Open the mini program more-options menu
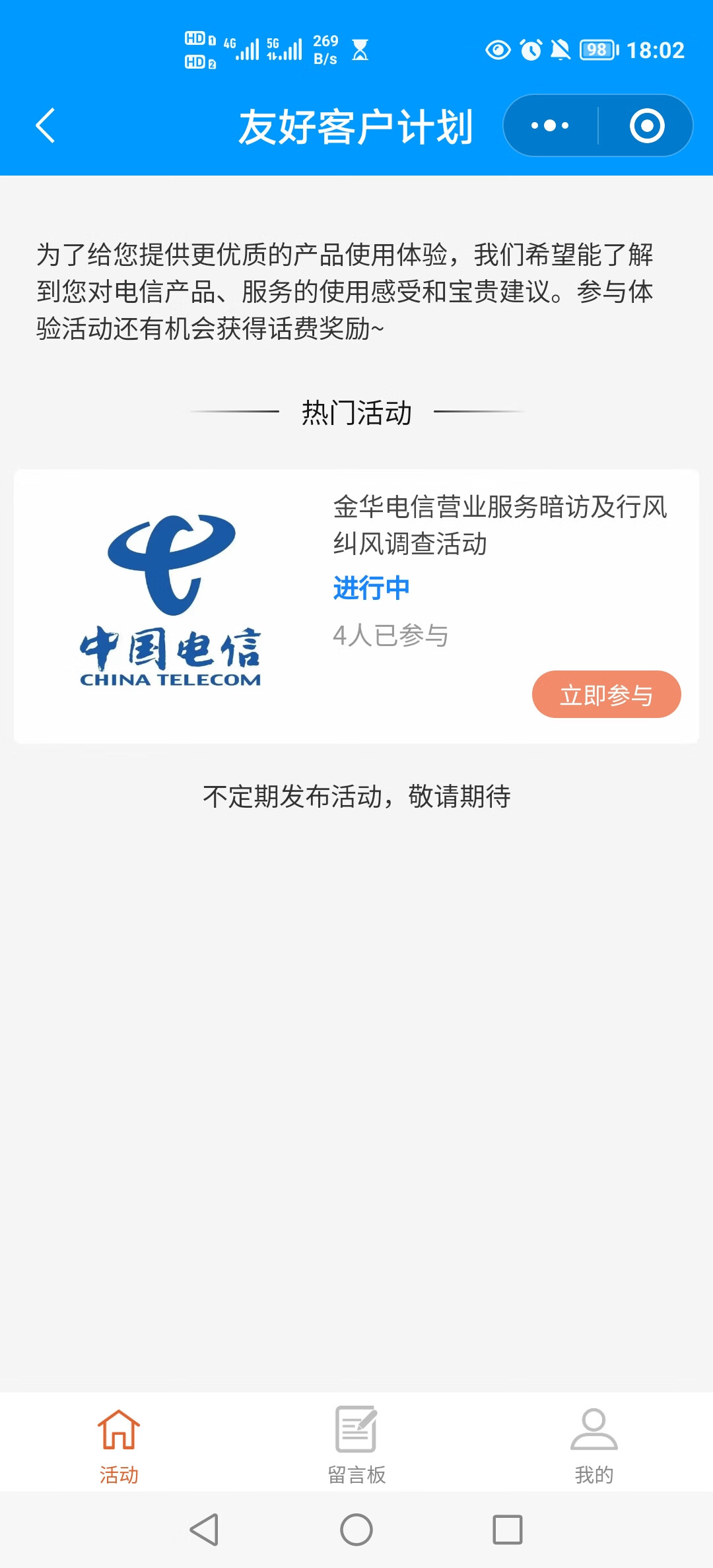The height and width of the screenshot is (1568, 713). click(550, 125)
